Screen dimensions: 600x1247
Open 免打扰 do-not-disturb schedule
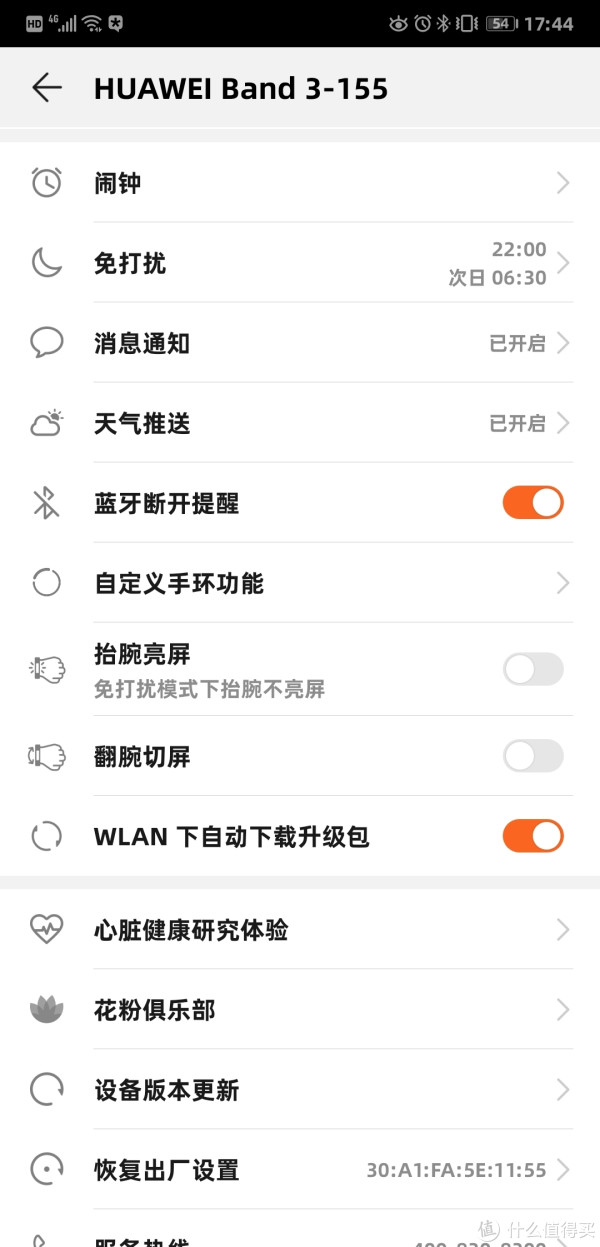300,263
